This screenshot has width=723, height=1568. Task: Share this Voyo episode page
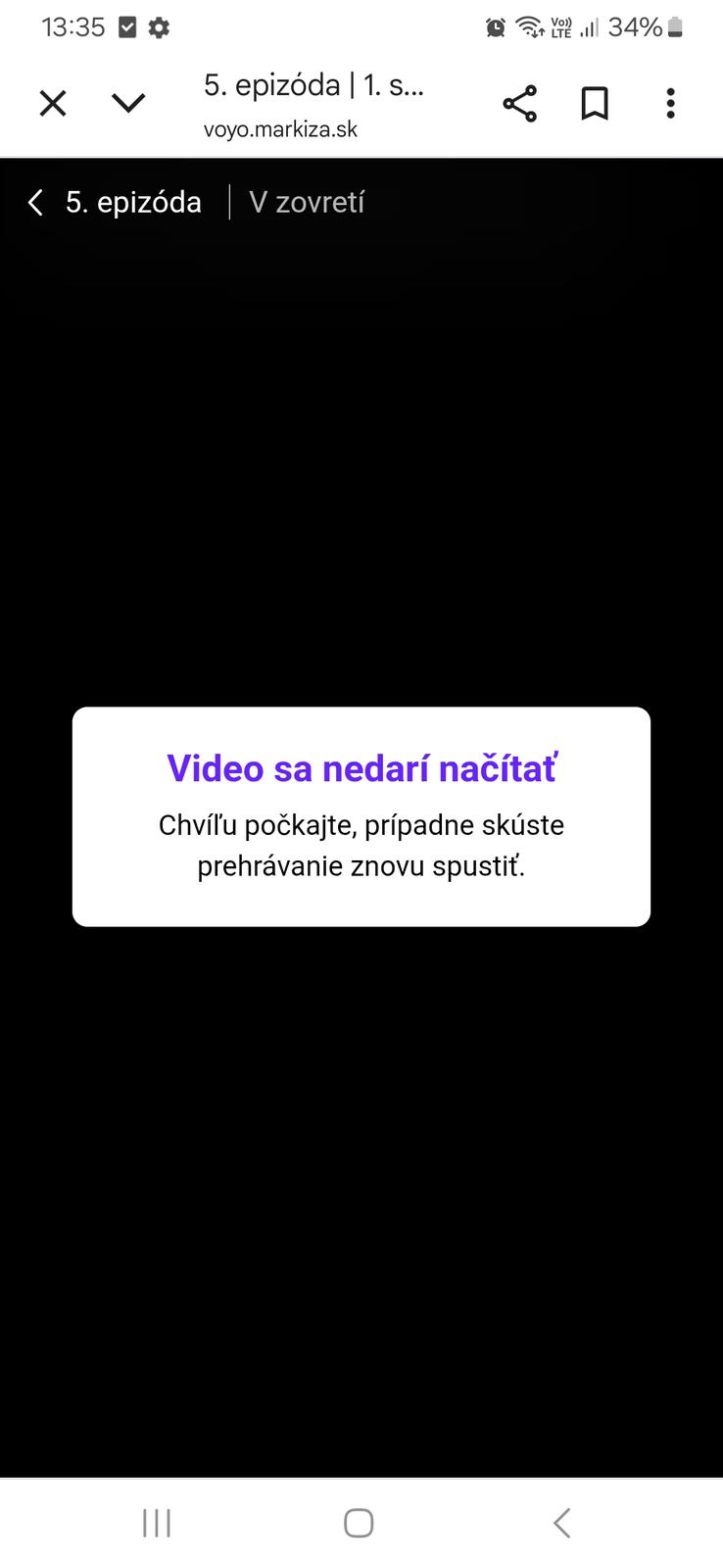coord(519,103)
